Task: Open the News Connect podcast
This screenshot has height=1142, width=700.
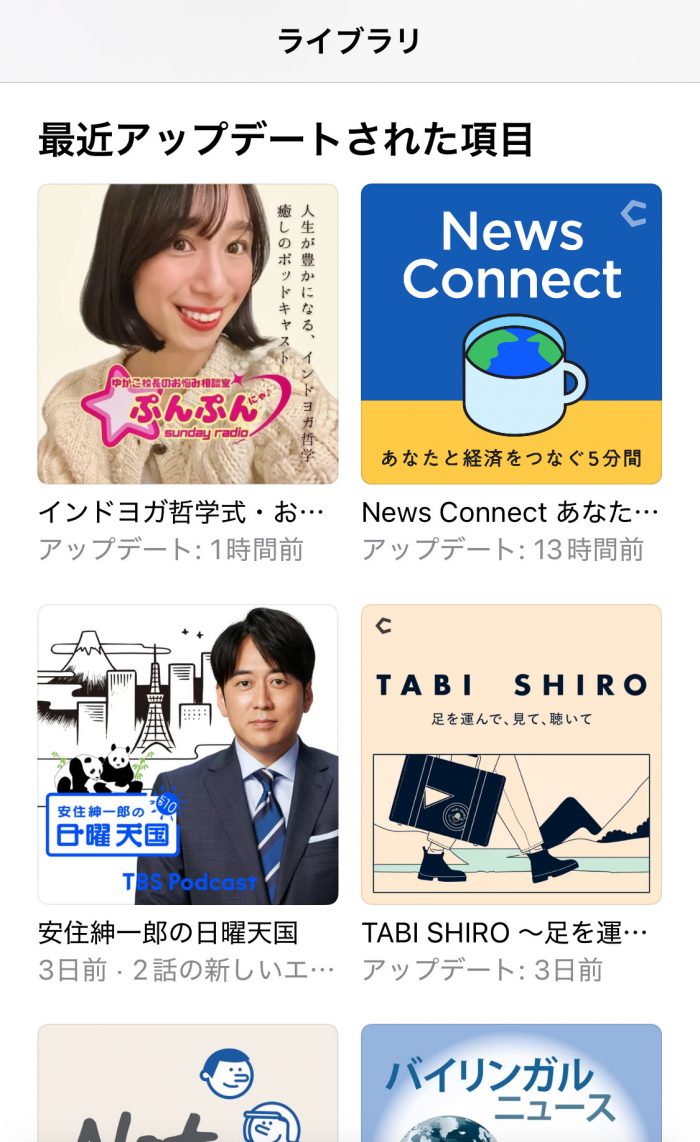Action: (511, 334)
